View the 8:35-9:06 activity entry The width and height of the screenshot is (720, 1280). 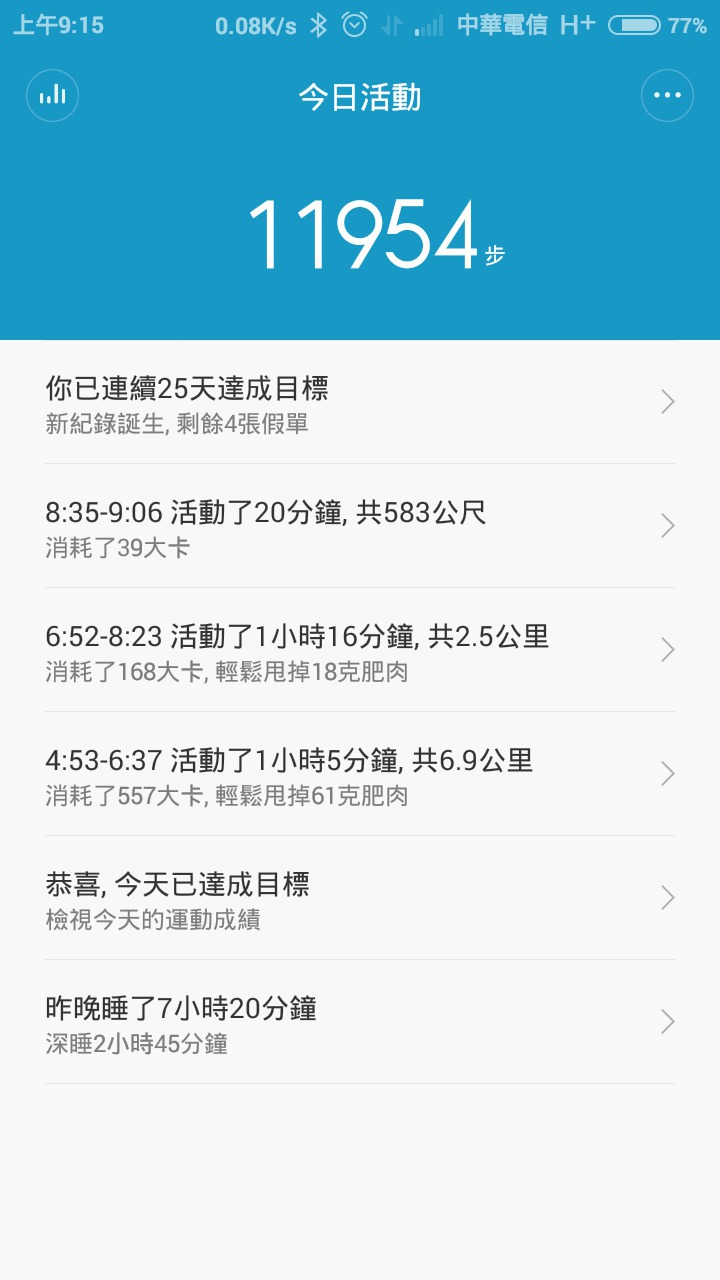(360, 527)
